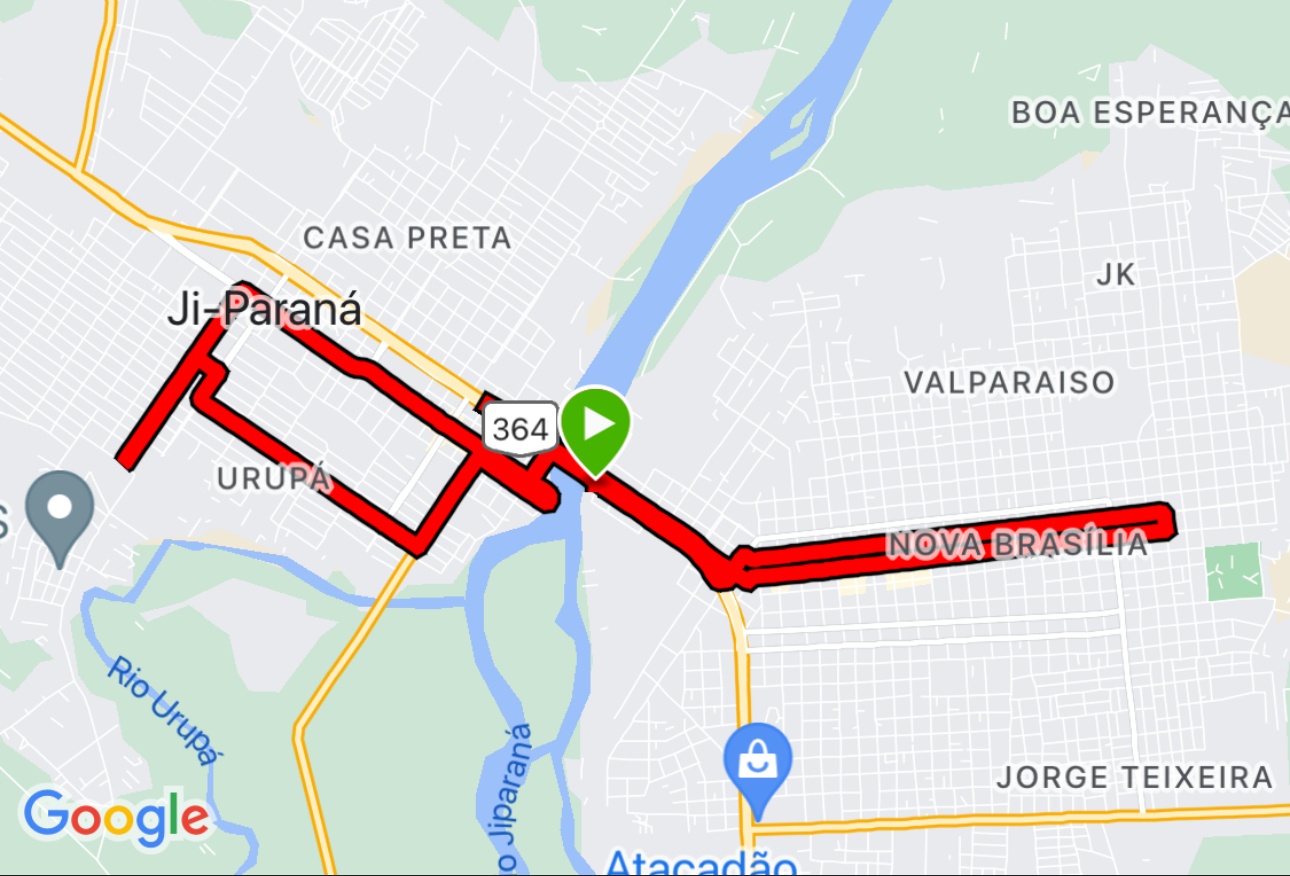This screenshot has width=1290, height=876.
Task: Tap the green route start marker
Action: pos(596,427)
